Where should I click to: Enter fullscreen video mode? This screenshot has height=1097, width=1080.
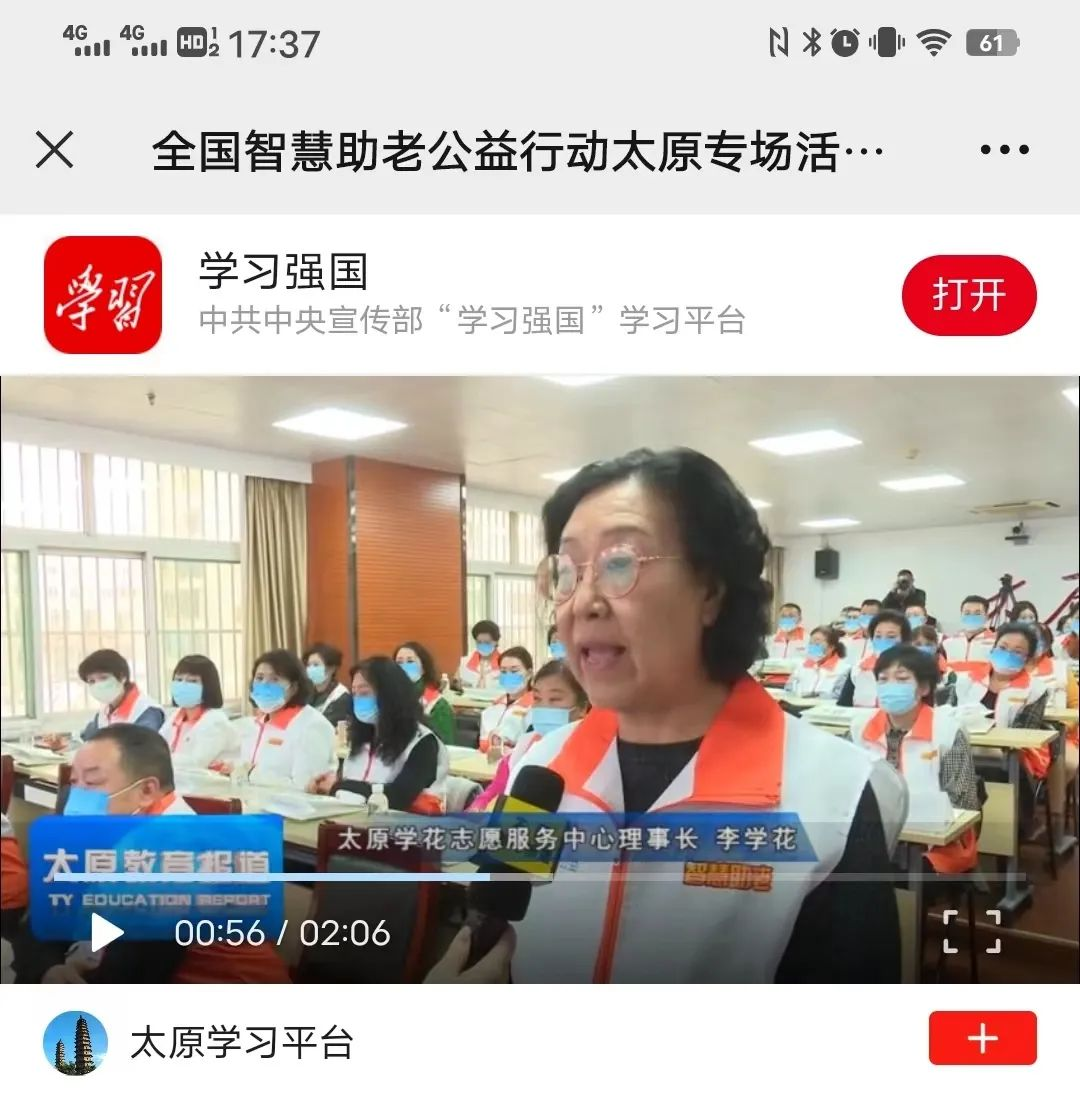click(971, 931)
